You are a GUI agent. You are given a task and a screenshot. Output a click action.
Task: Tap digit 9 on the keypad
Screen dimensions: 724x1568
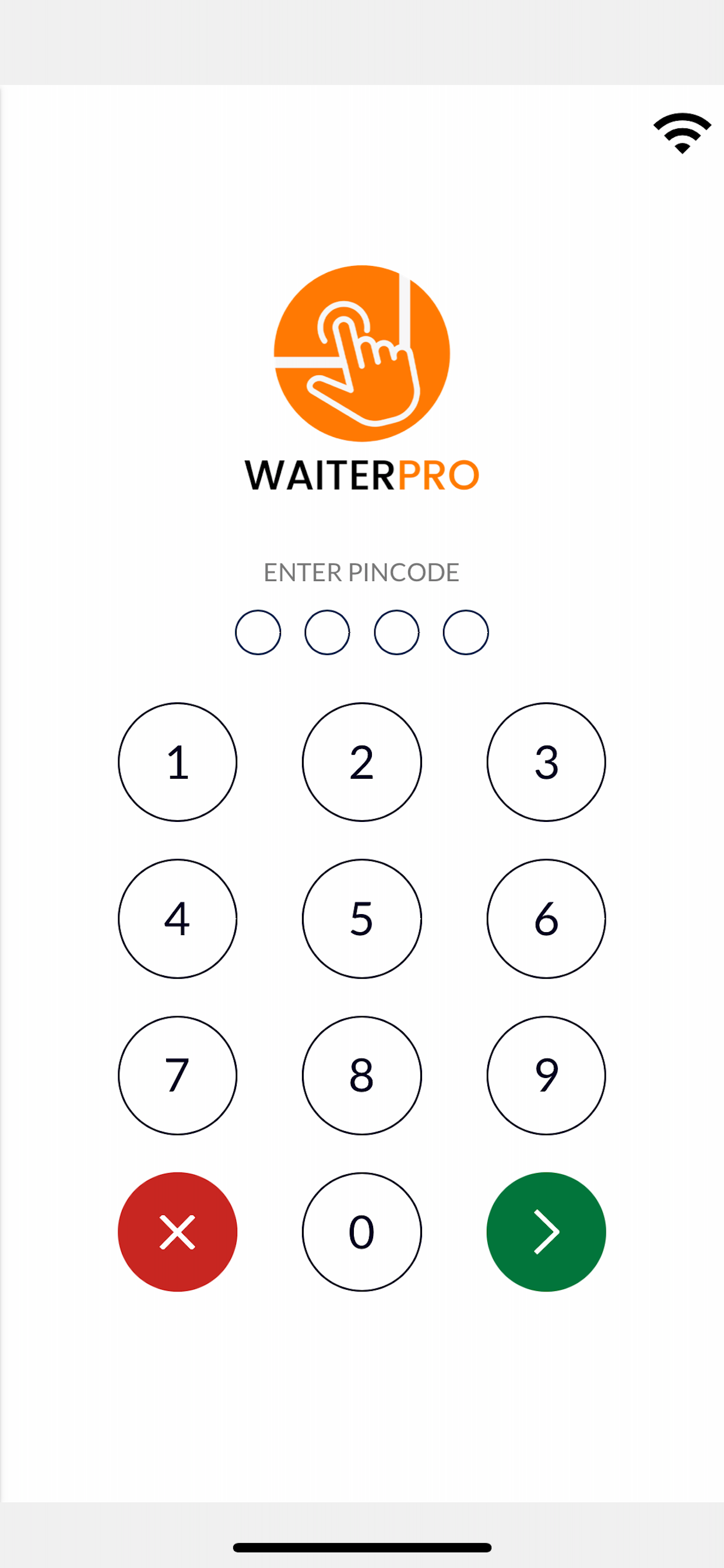tap(546, 1076)
